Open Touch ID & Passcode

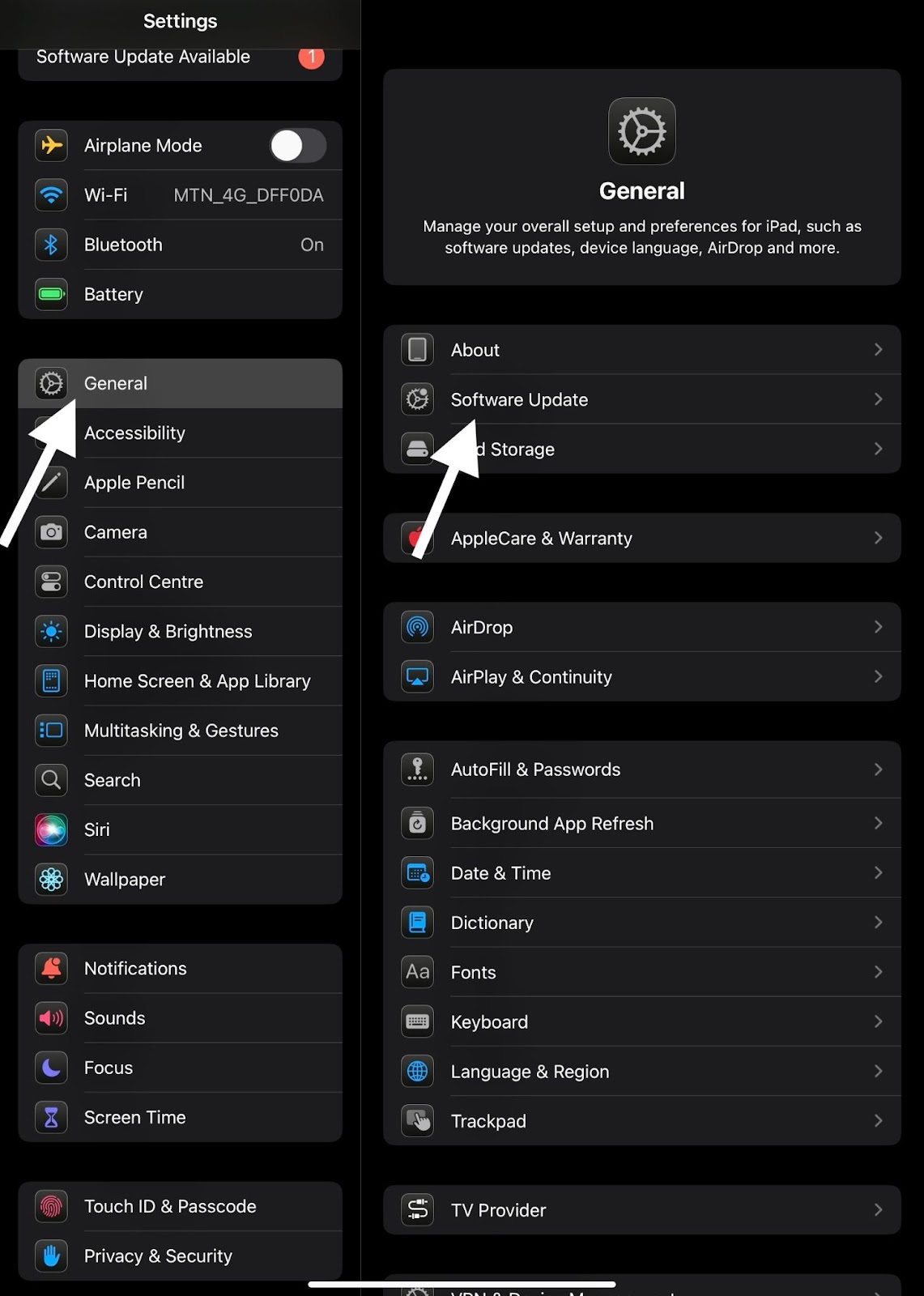coord(180,1207)
